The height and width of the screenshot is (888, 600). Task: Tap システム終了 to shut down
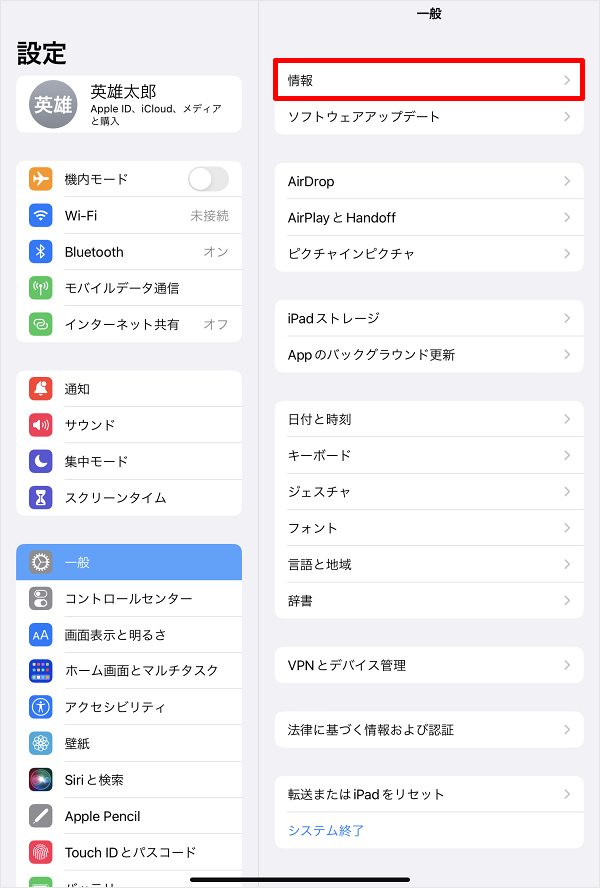(x=326, y=830)
